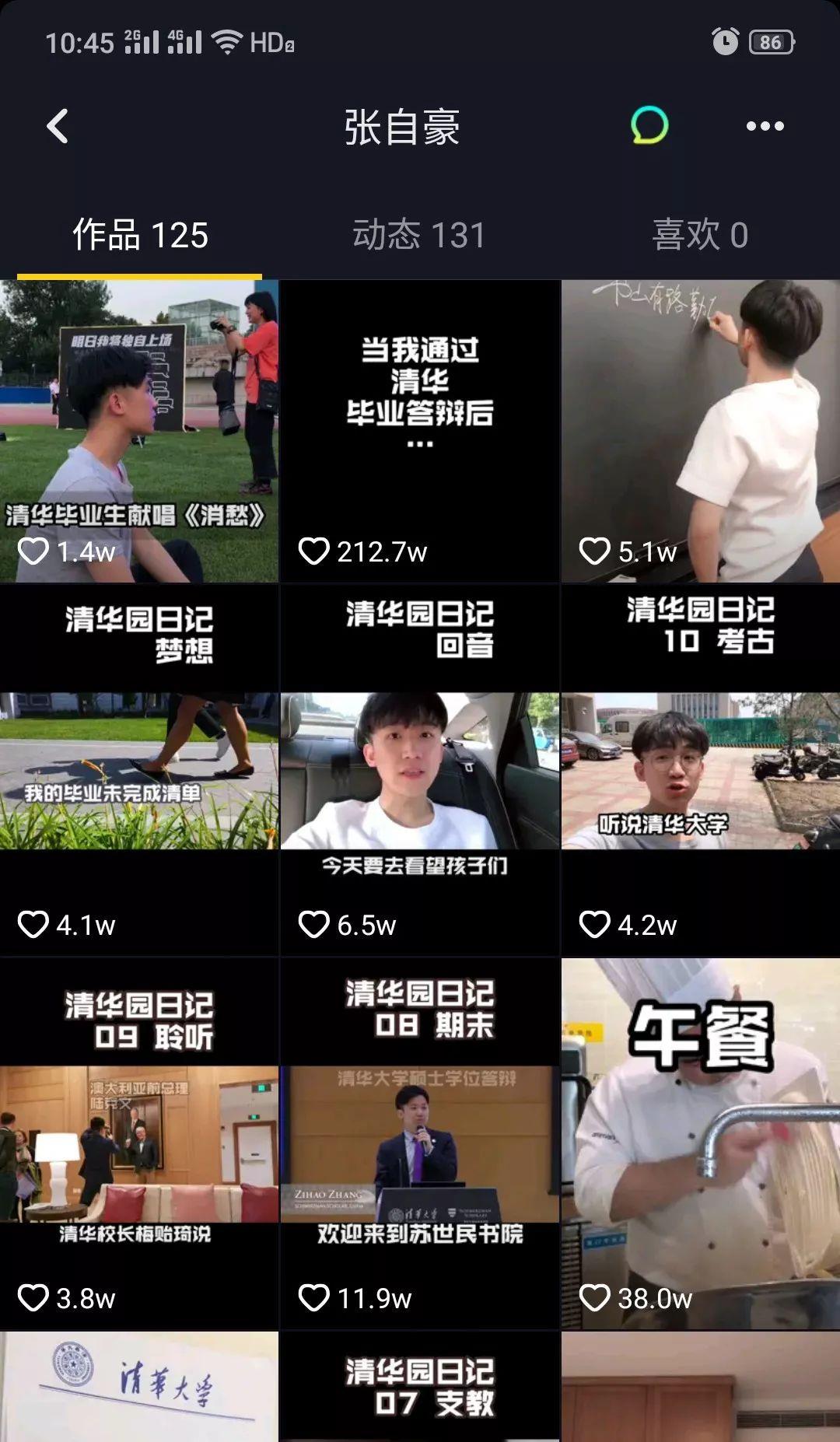This screenshot has height=1442, width=840.
Task: Open the three-dot overflow menu
Action: 765,126
